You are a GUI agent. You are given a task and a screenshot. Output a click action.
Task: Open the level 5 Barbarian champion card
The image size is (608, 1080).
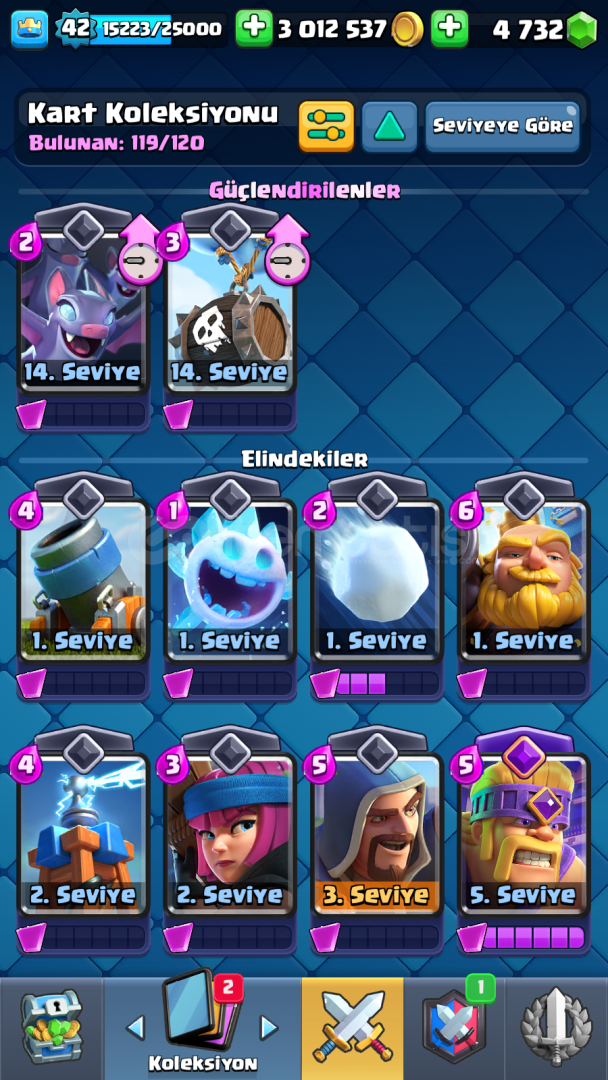coord(523,839)
